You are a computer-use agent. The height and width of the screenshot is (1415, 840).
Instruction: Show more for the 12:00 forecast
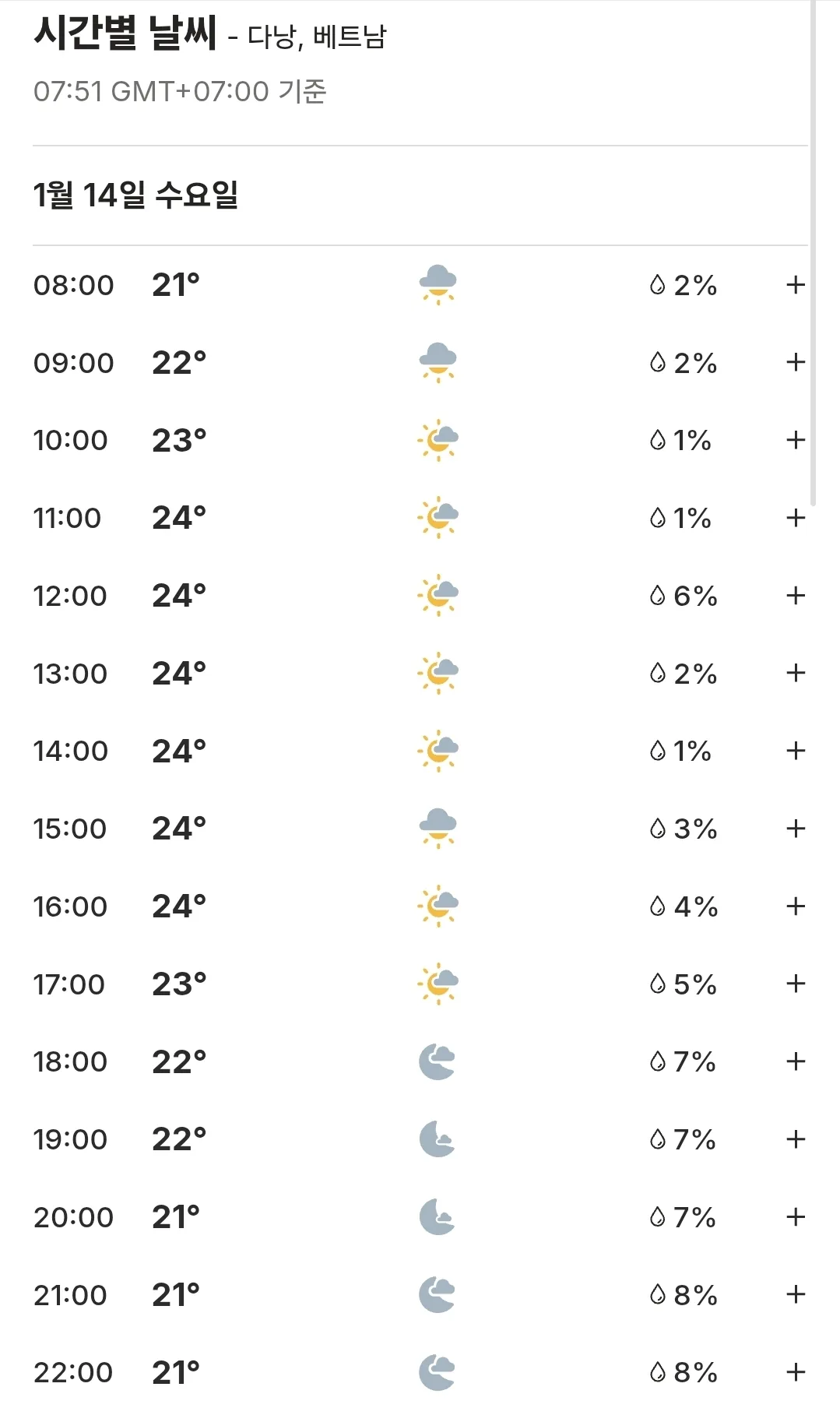pyautogui.click(x=795, y=596)
